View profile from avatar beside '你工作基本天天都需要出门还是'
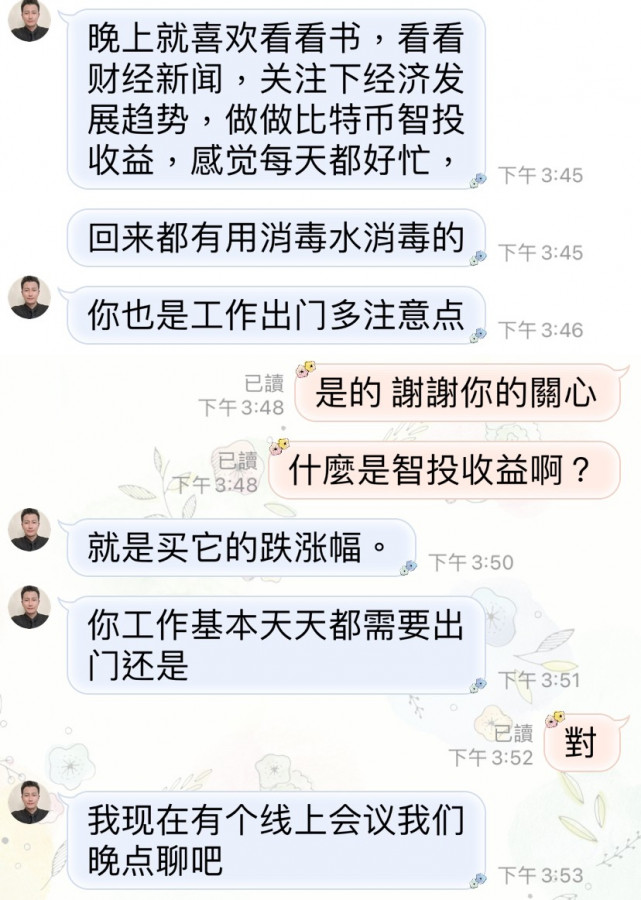641x900 pixels. click(x=29, y=607)
